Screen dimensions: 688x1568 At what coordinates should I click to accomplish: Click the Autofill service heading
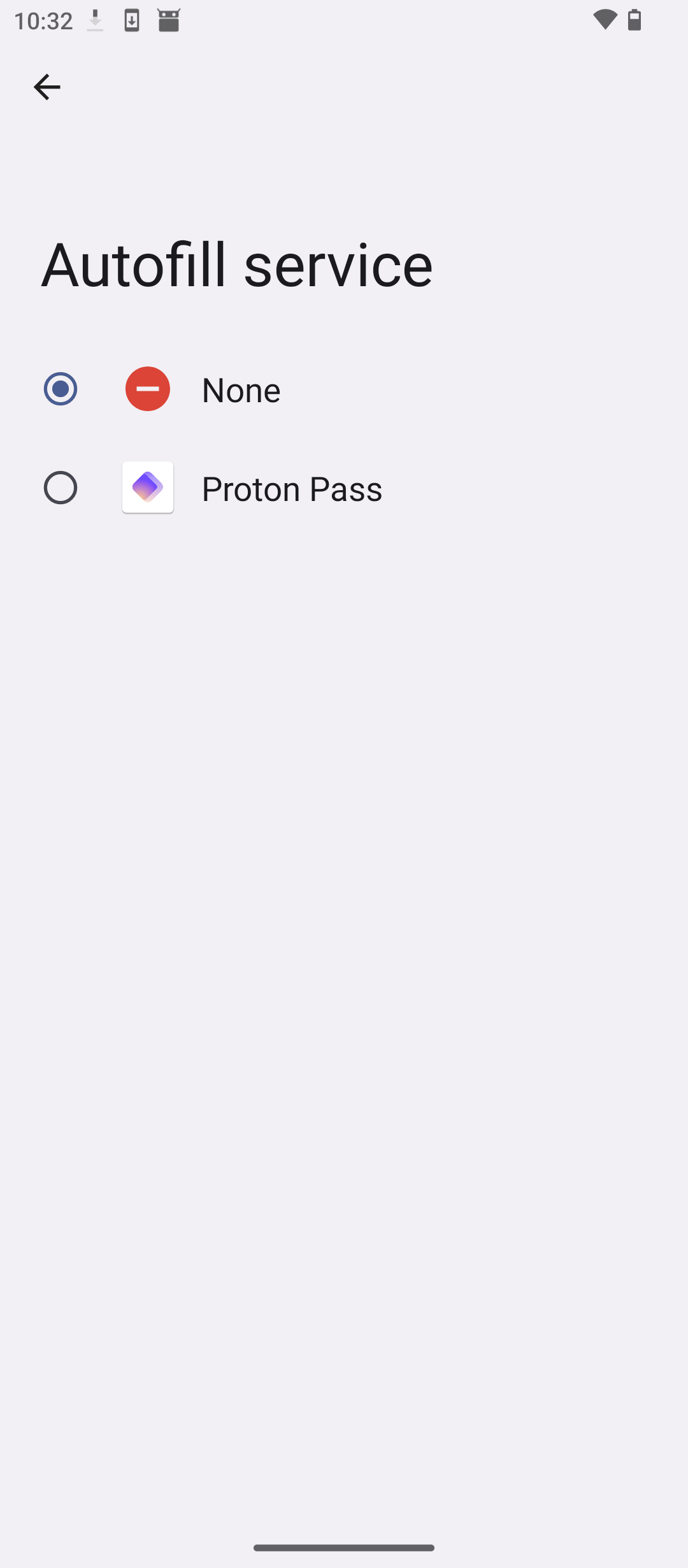click(x=236, y=264)
